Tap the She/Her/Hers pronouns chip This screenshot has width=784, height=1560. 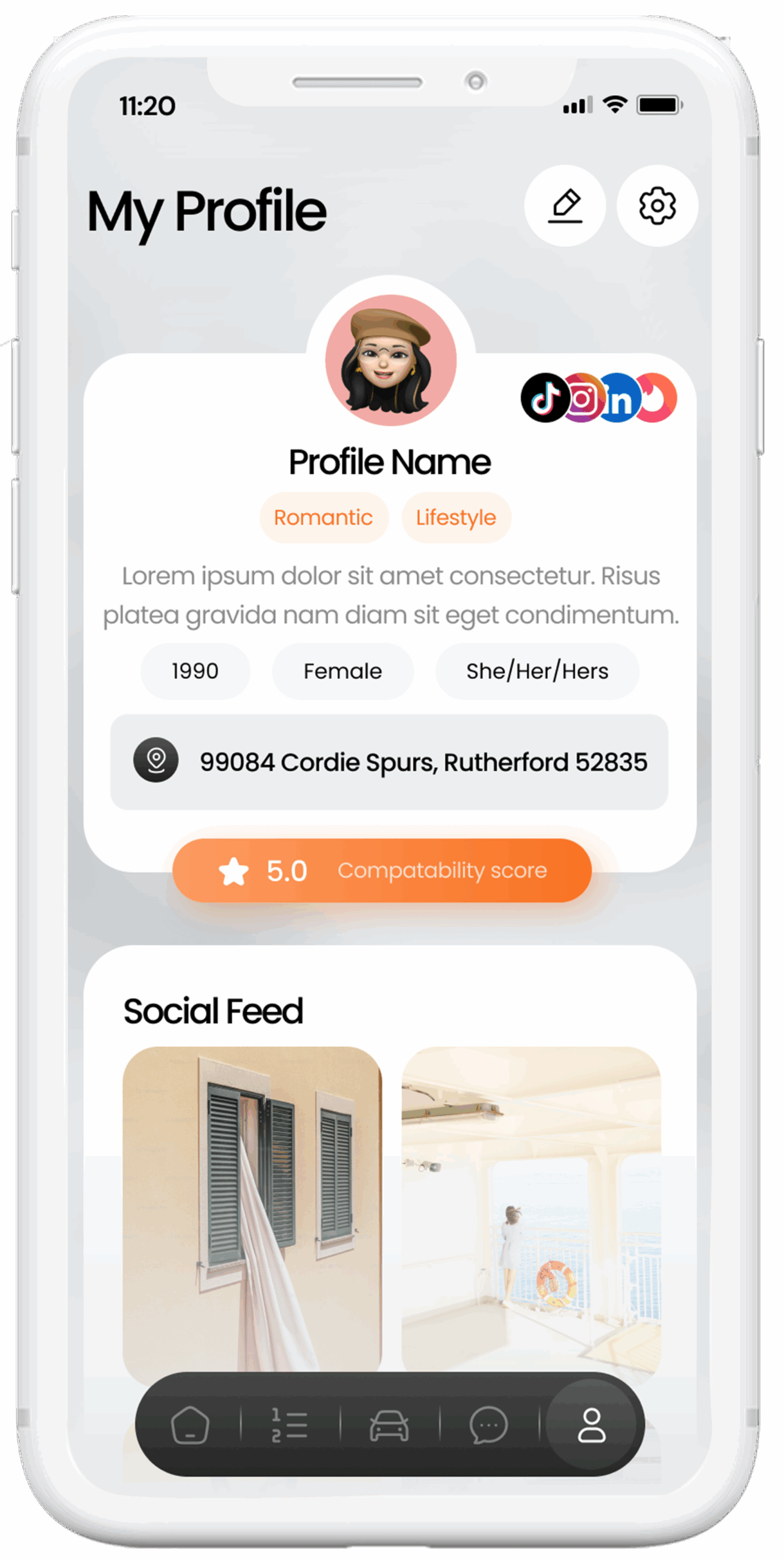click(537, 671)
